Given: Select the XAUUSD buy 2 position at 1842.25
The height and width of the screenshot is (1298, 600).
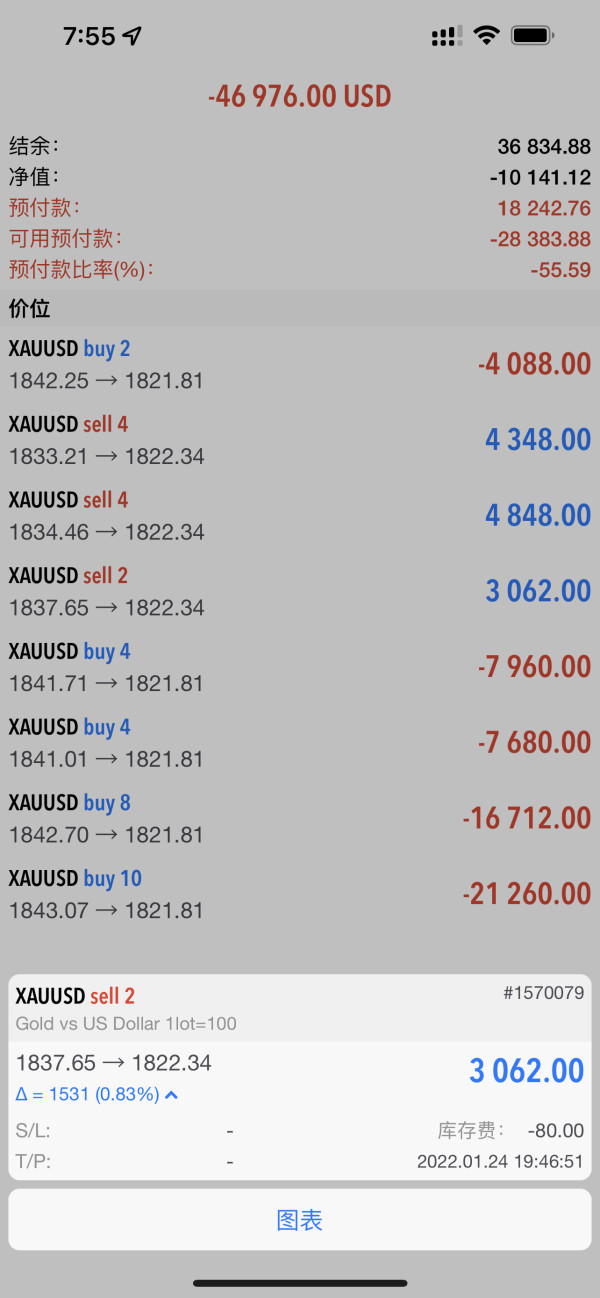Looking at the screenshot, I should coord(300,364).
